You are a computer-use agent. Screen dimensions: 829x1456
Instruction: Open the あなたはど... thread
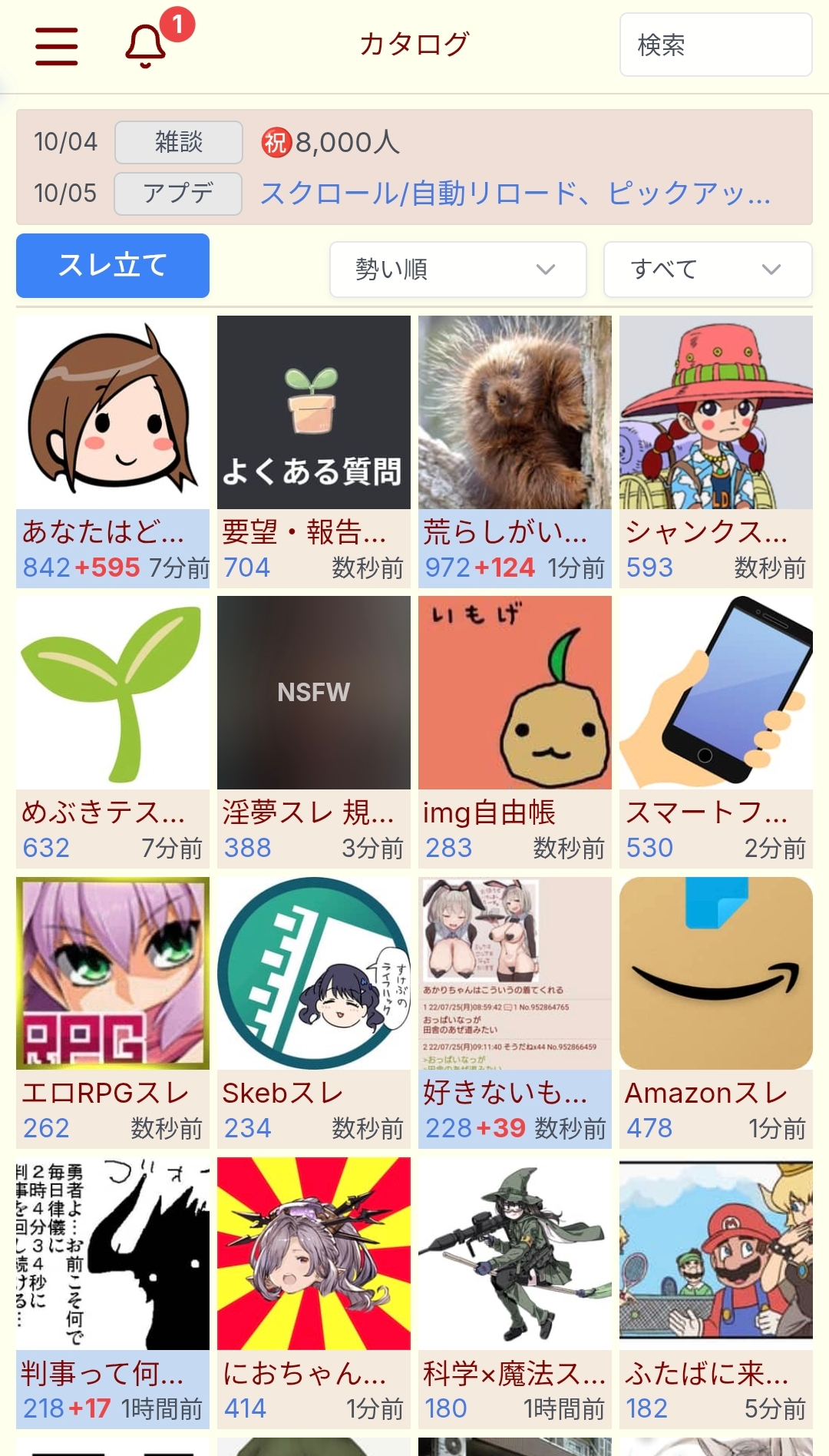click(x=113, y=452)
